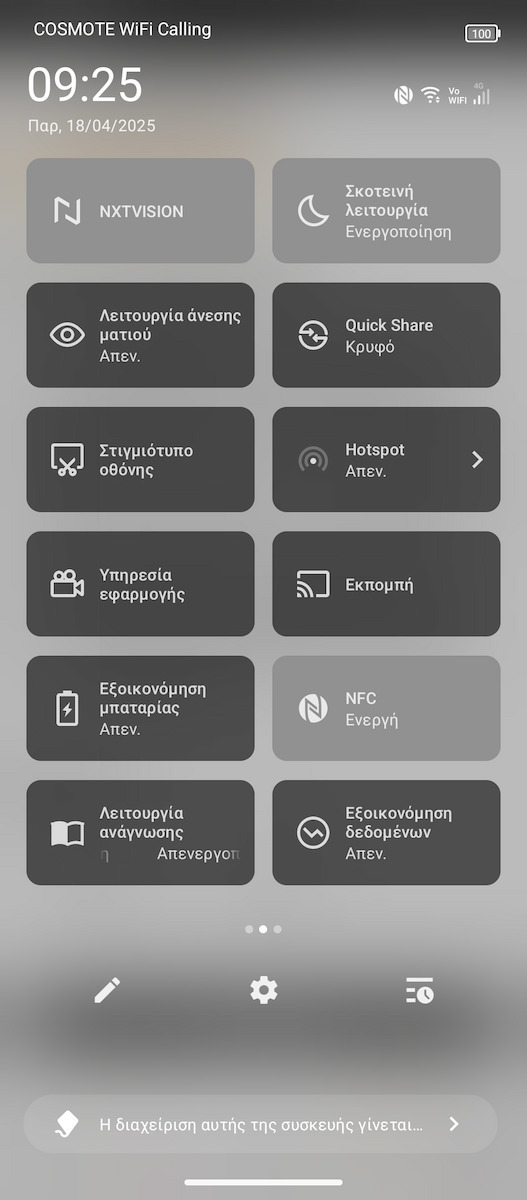Open the device management notice
The width and height of the screenshot is (527, 1200).
coord(260,1124)
